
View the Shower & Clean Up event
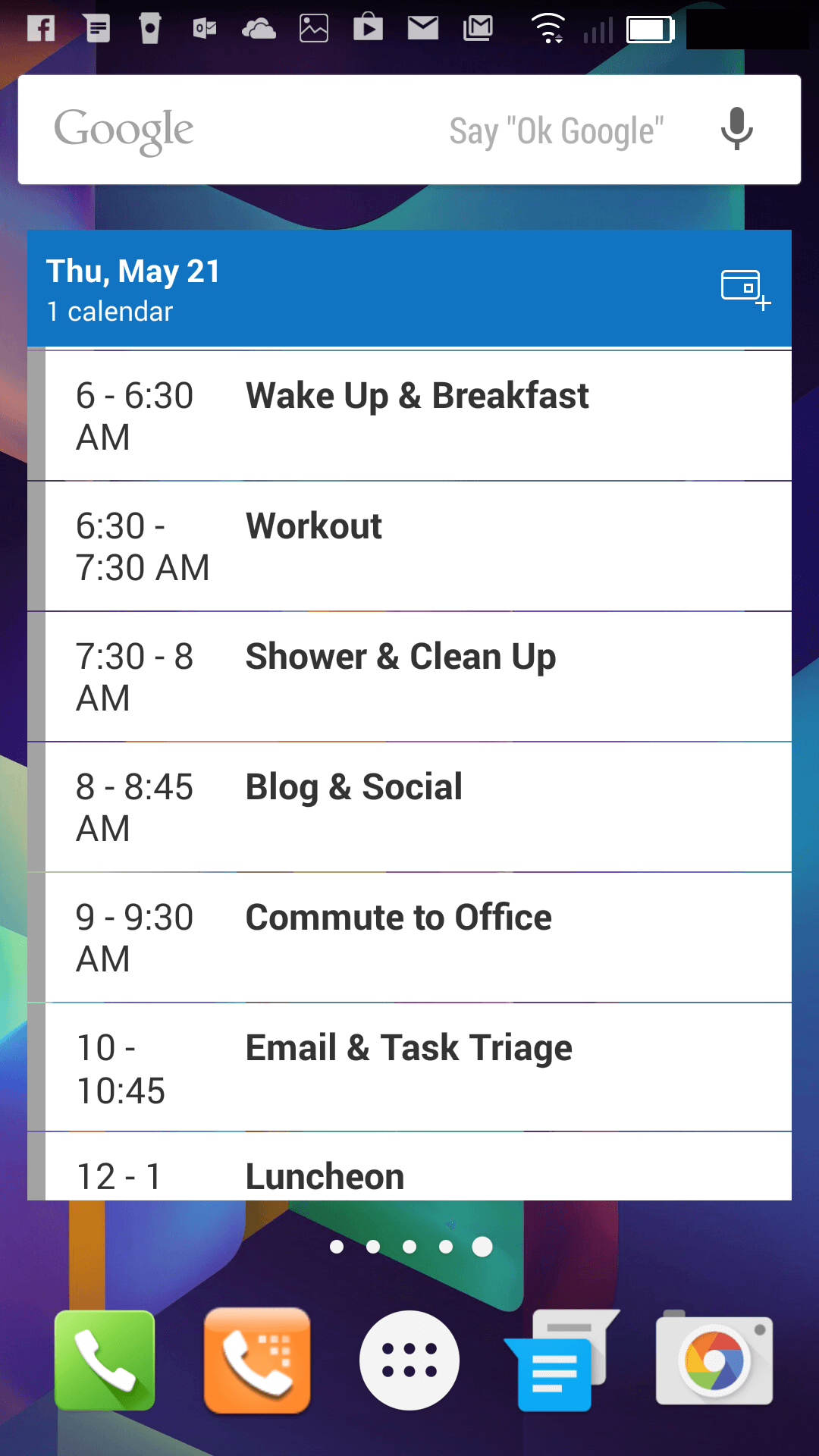pyautogui.click(x=417, y=676)
